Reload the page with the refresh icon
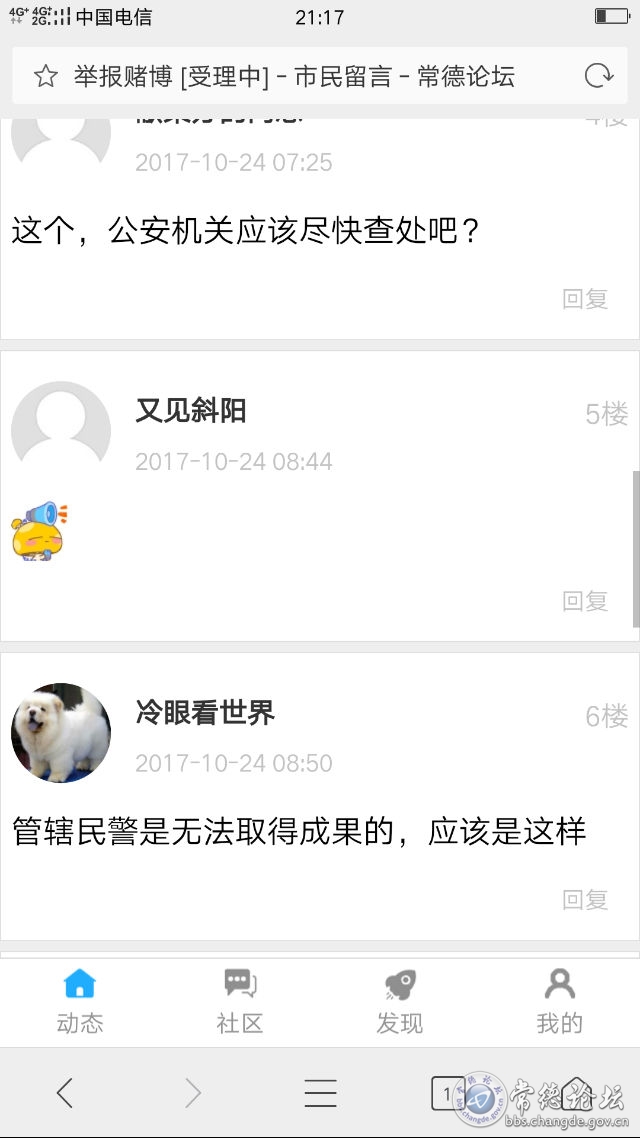This screenshot has height=1138, width=640. (x=598, y=77)
